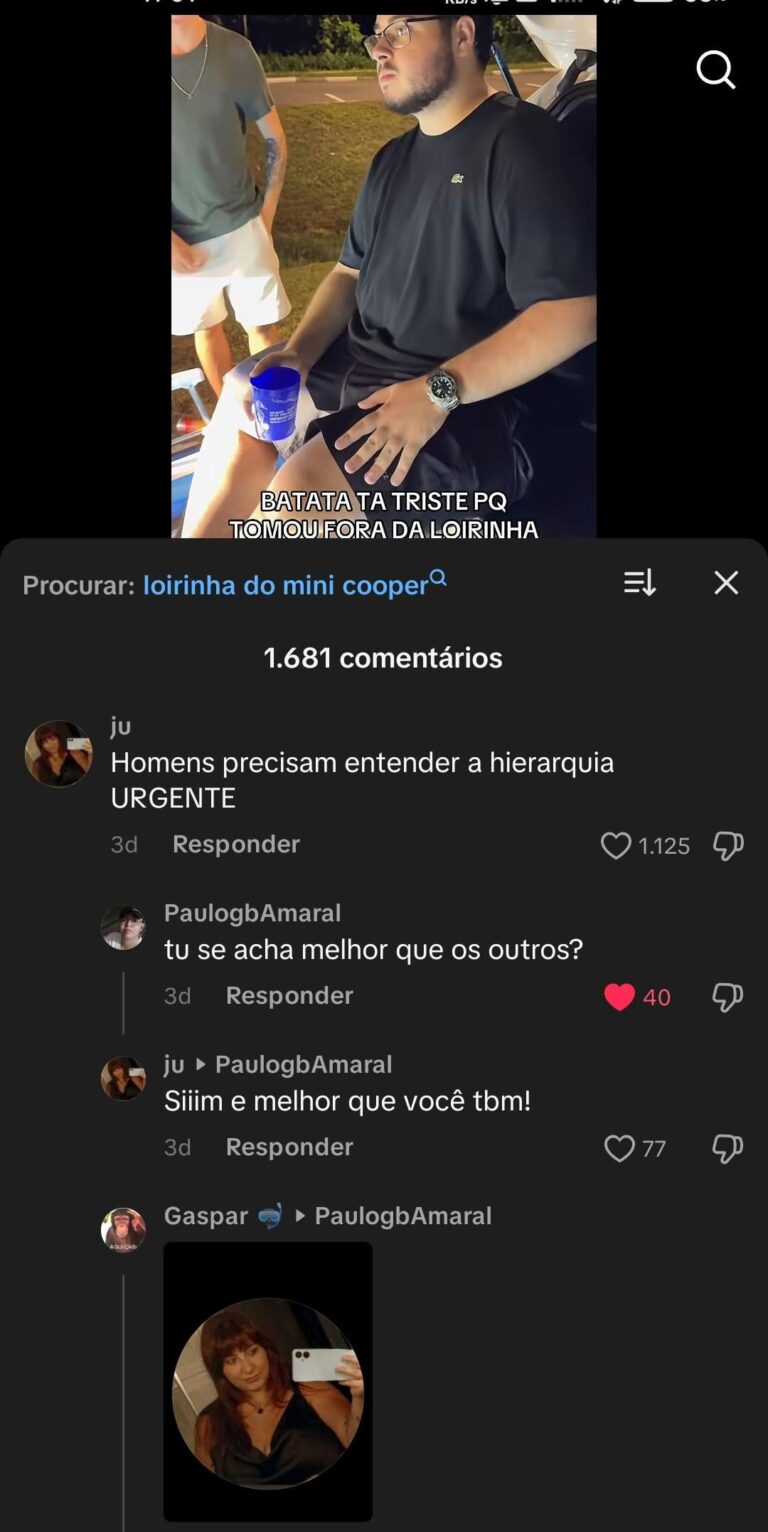Dislike ju's reply "Siiim e melhor"
Viewport: 768px width, 1532px height.
click(727, 1148)
